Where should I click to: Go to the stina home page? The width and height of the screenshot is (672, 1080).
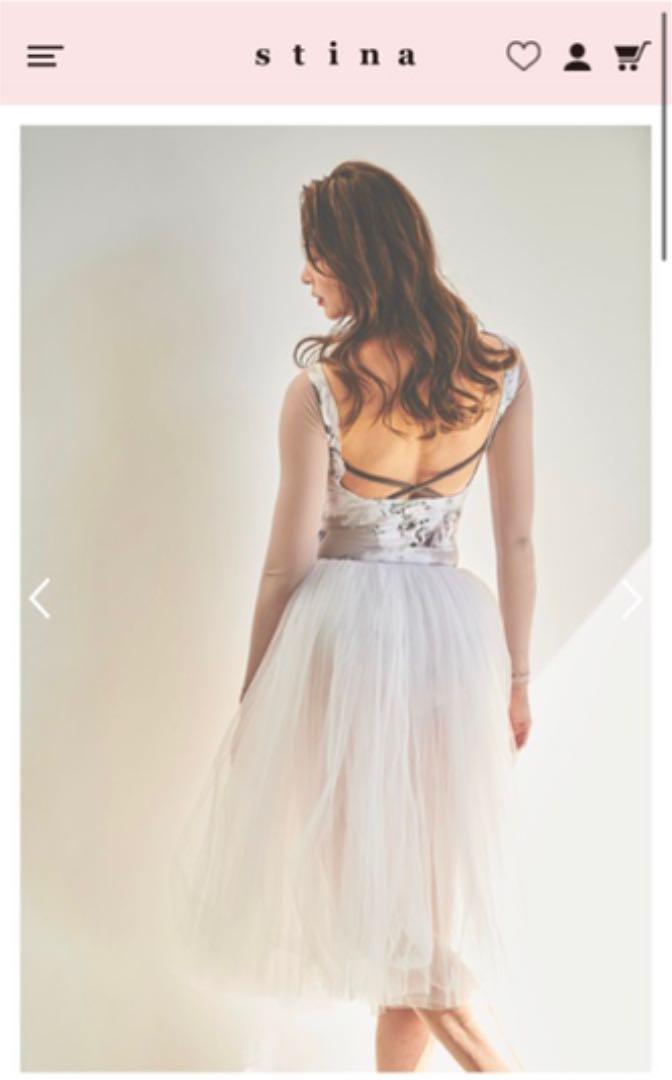[x=336, y=56]
